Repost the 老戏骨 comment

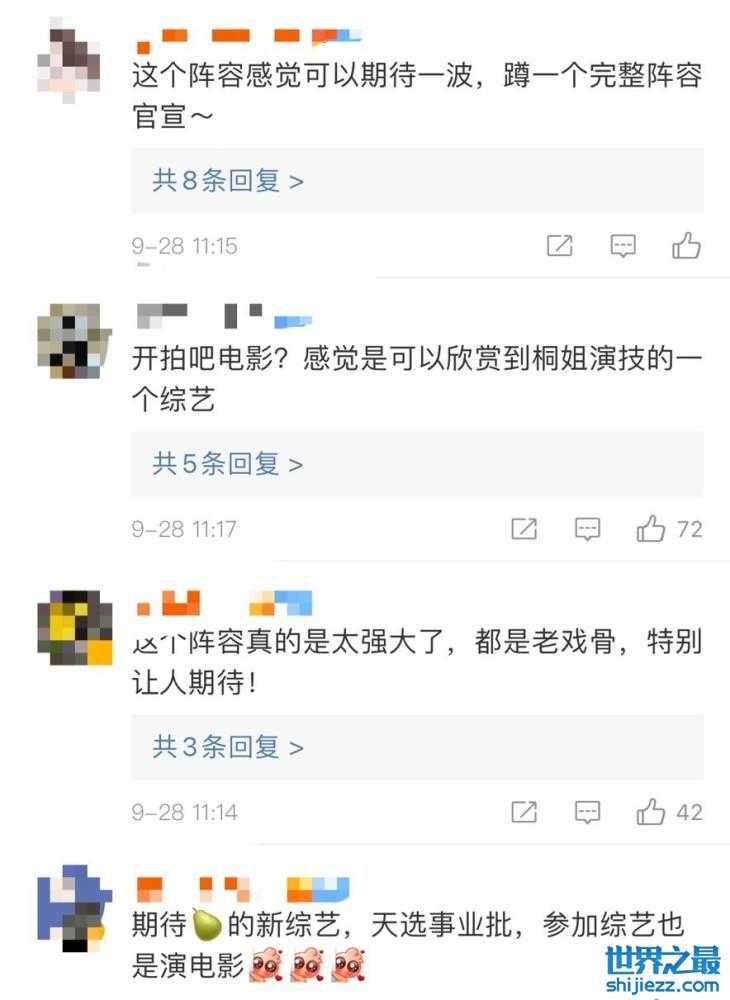click(x=524, y=812)
